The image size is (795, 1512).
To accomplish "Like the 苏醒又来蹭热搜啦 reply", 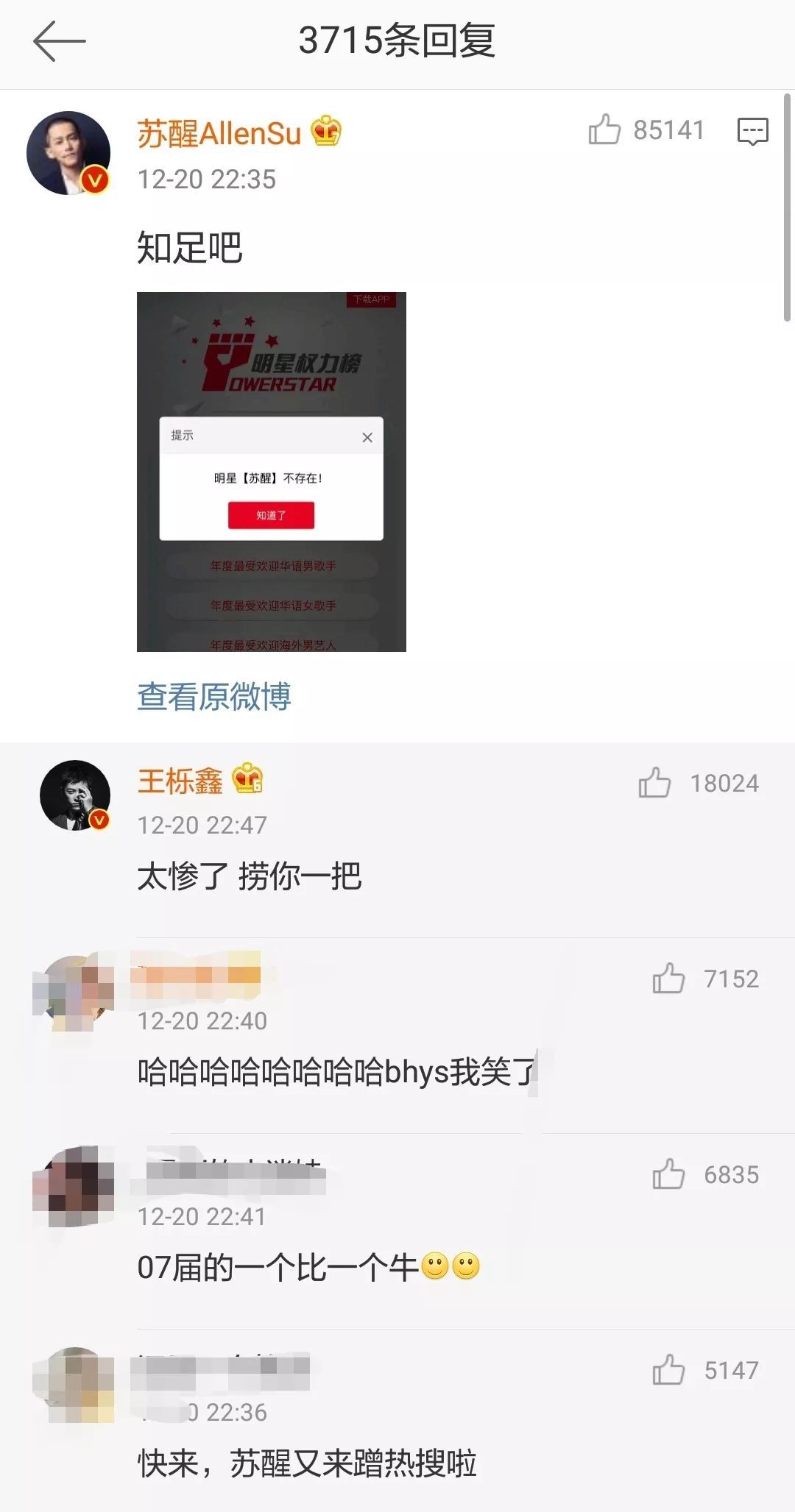I will click(668, 1370).
